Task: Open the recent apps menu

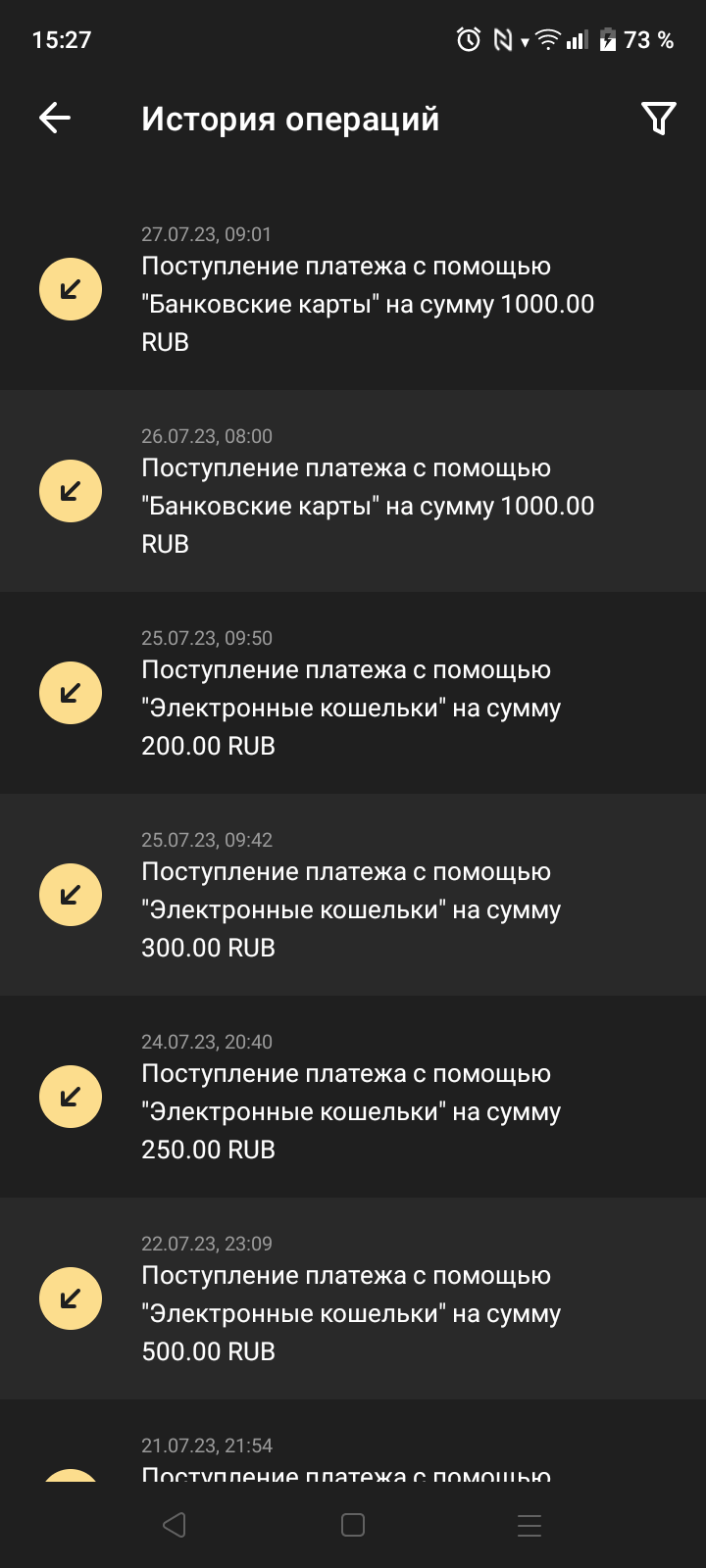Action: point(529,1525)
